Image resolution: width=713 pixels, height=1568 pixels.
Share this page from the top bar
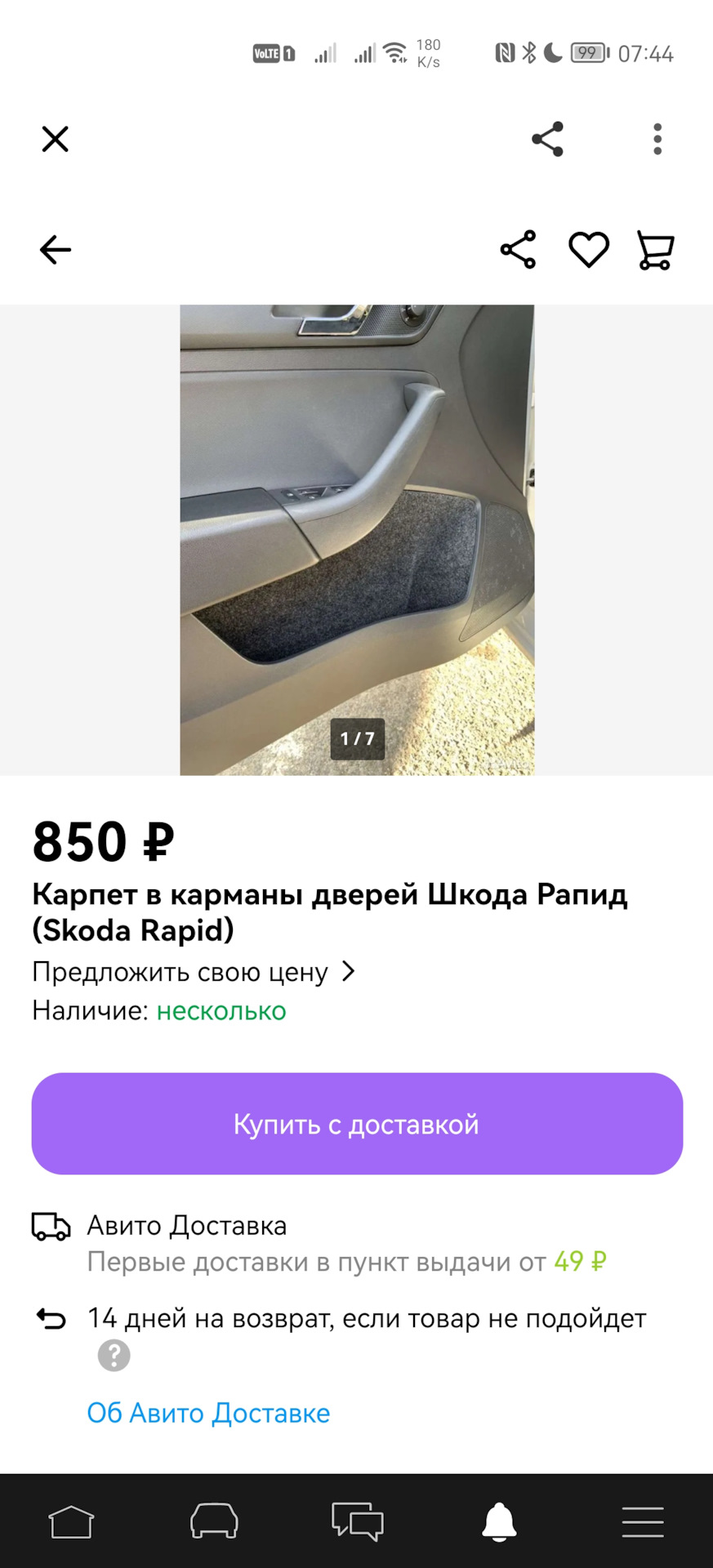547,139
